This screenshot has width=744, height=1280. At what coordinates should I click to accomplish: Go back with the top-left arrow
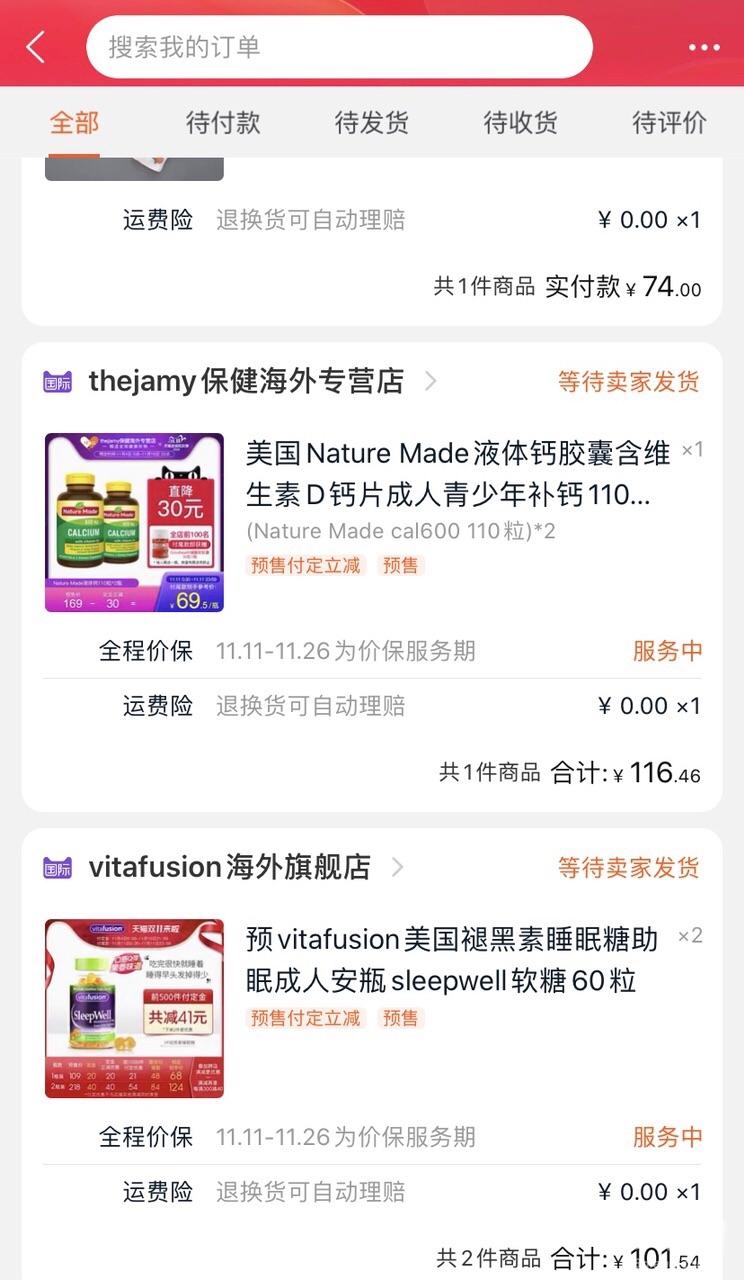(36, 47)
